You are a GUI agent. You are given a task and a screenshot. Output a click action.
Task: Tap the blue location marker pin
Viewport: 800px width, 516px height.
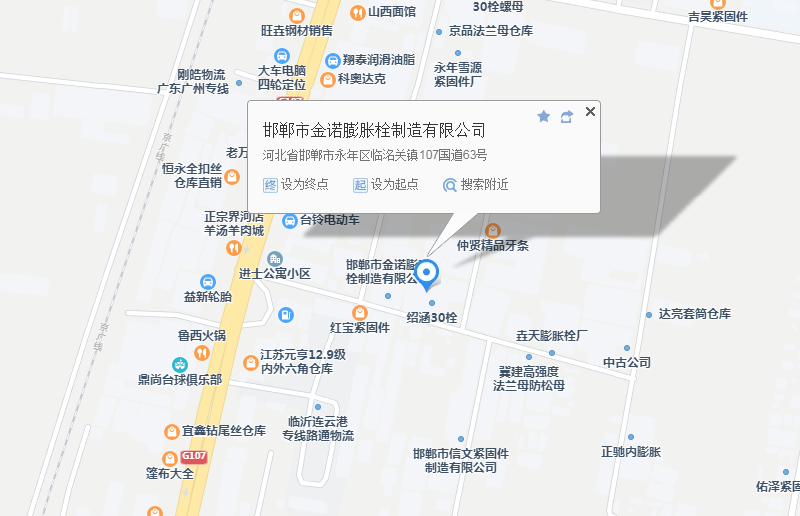[x=427, y=272]
